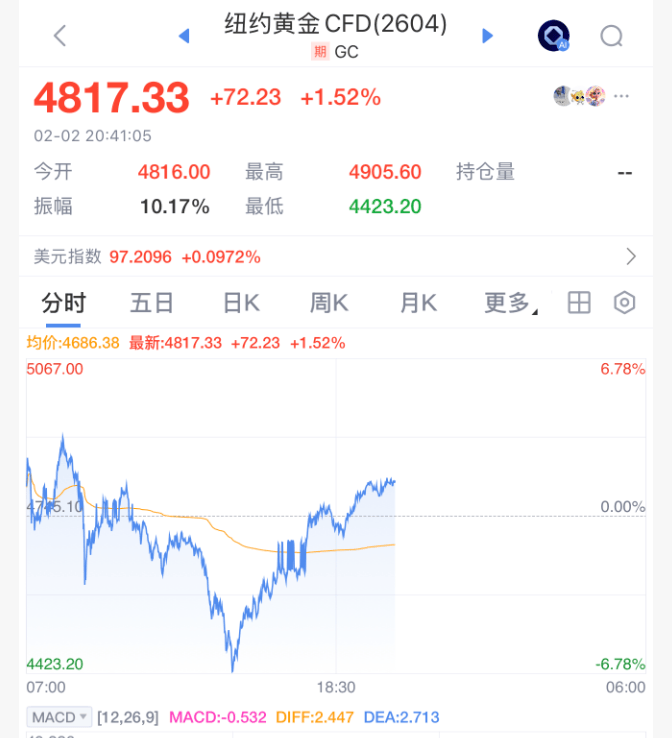The height and width of the screenshot is (738, 672).
Task: Open the 美元指数 row
Action: click(336, 257)
